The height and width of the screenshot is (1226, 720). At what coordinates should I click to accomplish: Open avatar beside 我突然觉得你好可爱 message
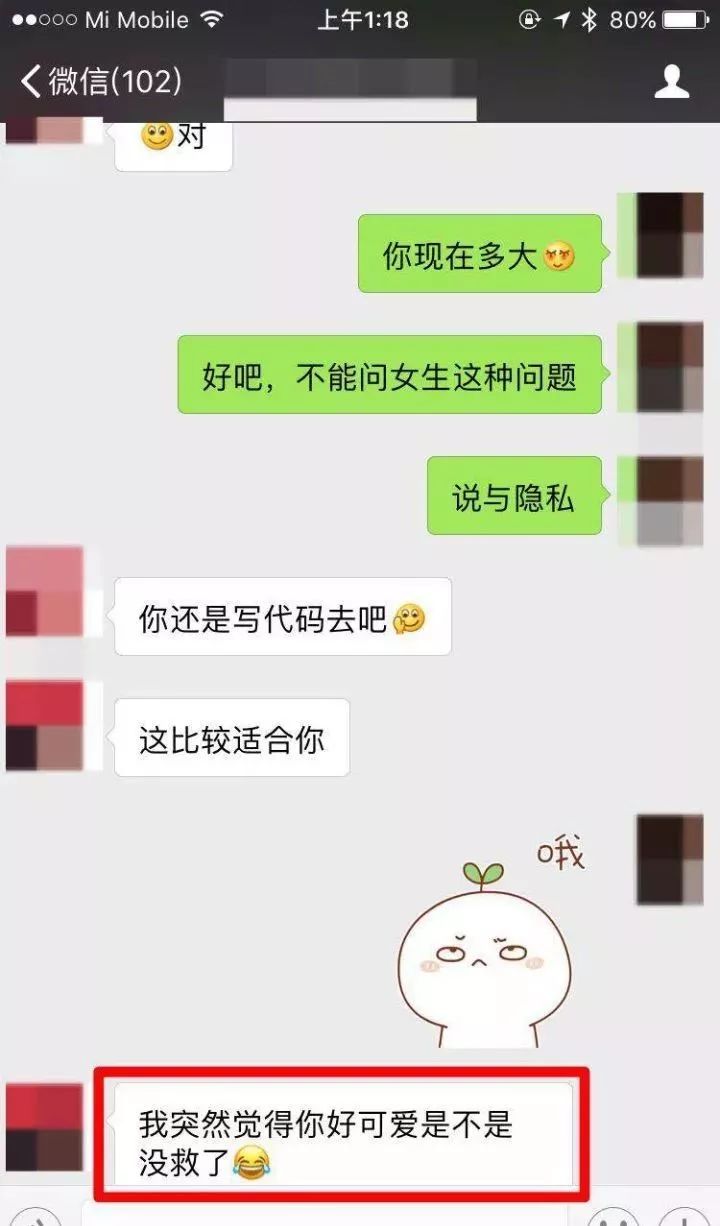point(45,1126)
